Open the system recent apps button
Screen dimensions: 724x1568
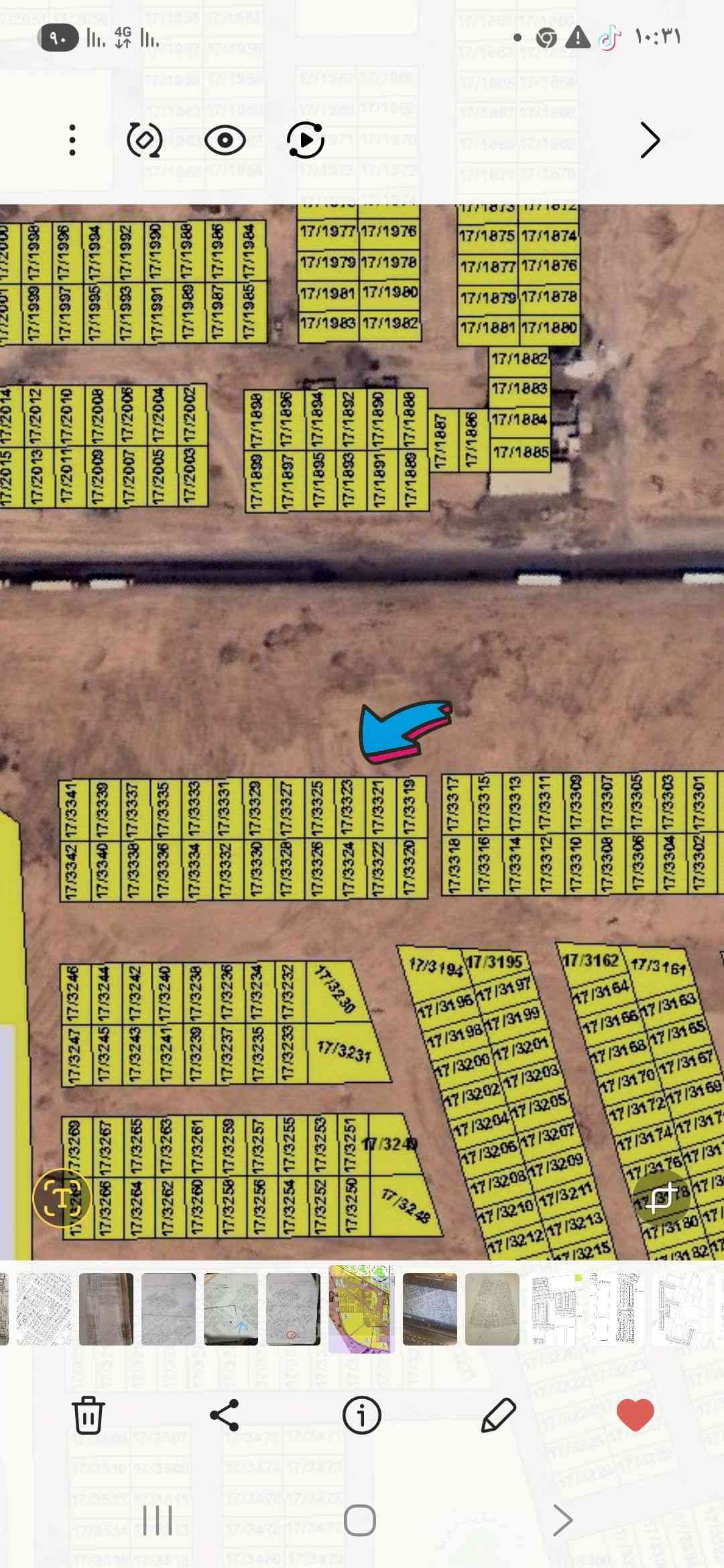pyautogui.click(x=158, y=1520)
